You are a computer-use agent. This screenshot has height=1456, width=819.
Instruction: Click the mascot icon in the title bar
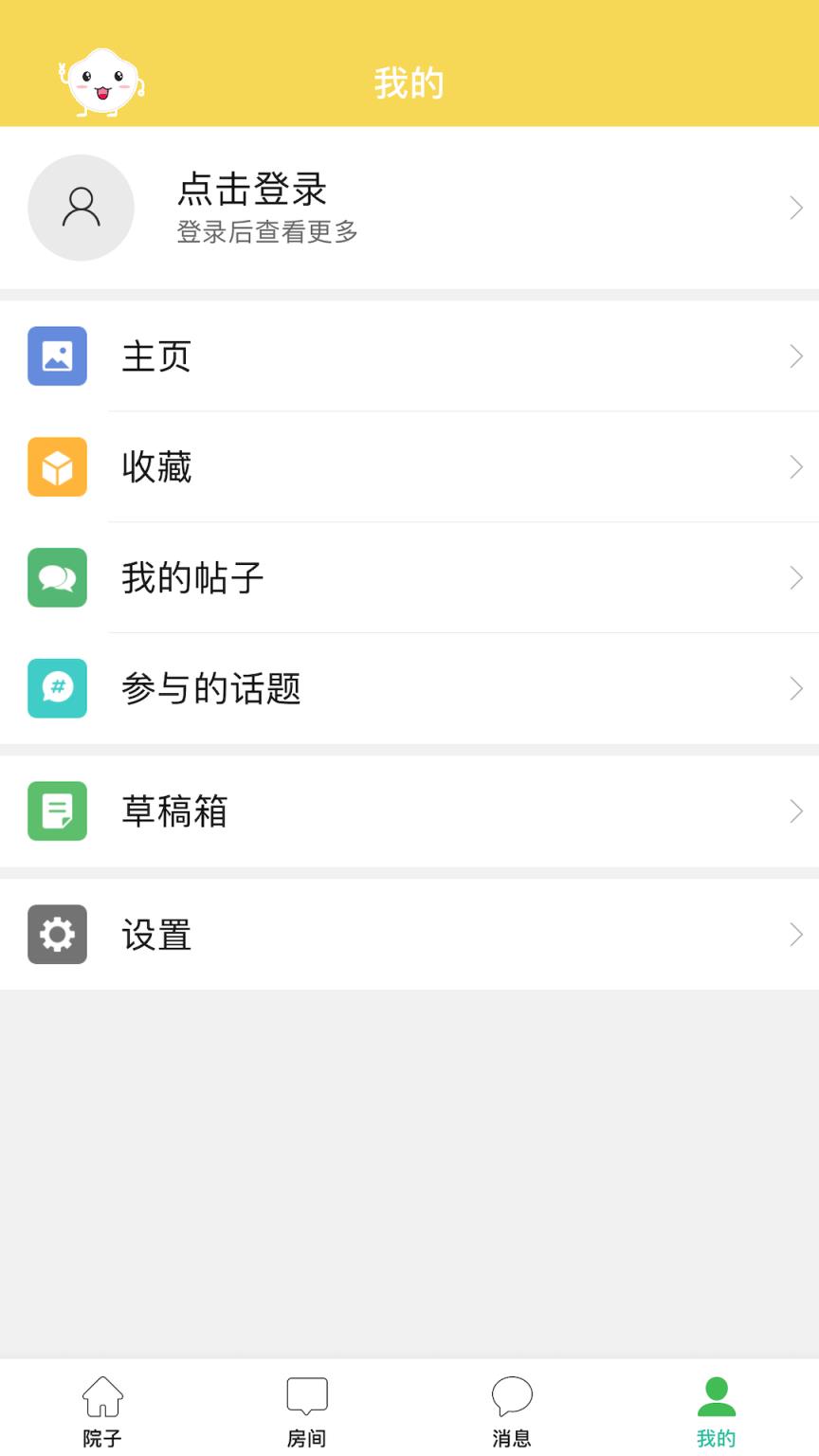coord(100,81)
